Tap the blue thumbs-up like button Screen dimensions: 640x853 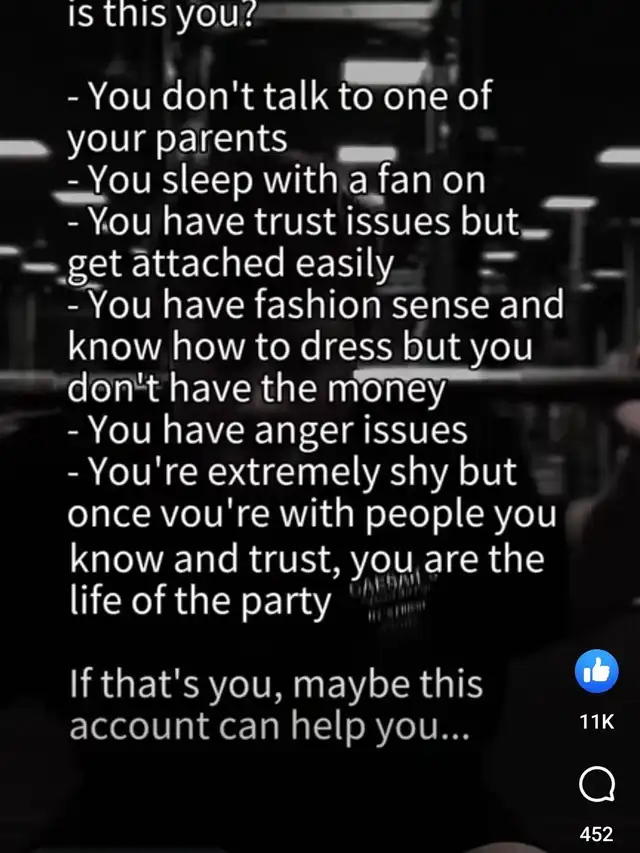point(596,671)
